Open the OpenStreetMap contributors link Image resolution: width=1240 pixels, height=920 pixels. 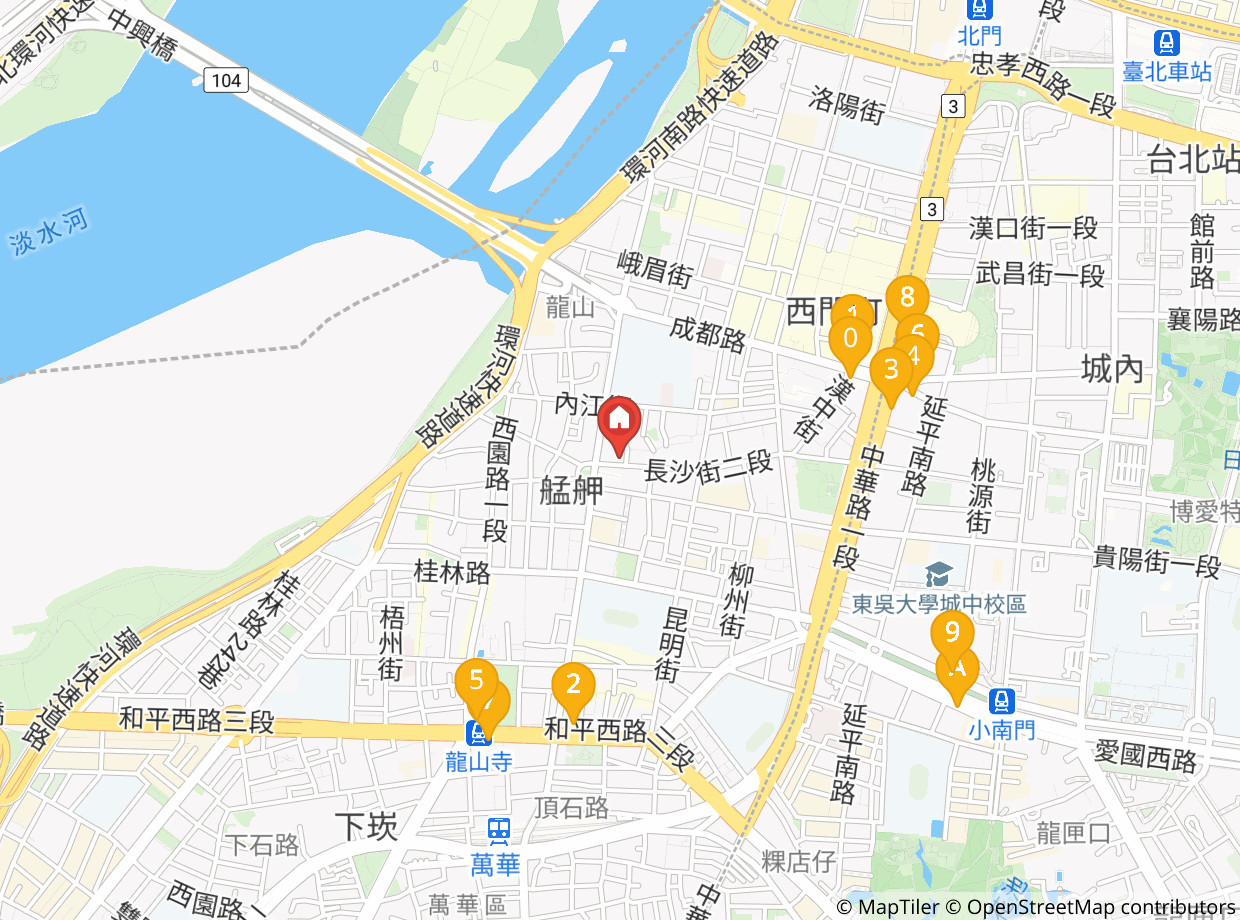1100,907
